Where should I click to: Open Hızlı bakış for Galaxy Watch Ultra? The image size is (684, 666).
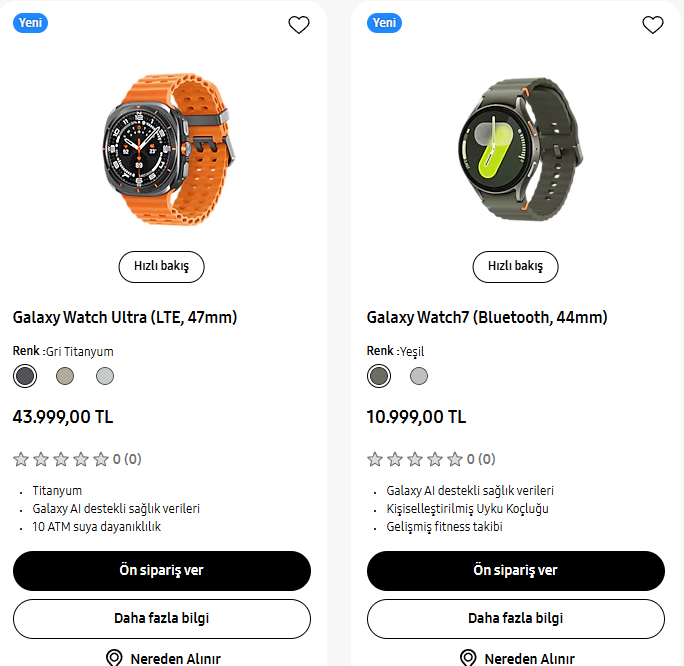(161, 266)
